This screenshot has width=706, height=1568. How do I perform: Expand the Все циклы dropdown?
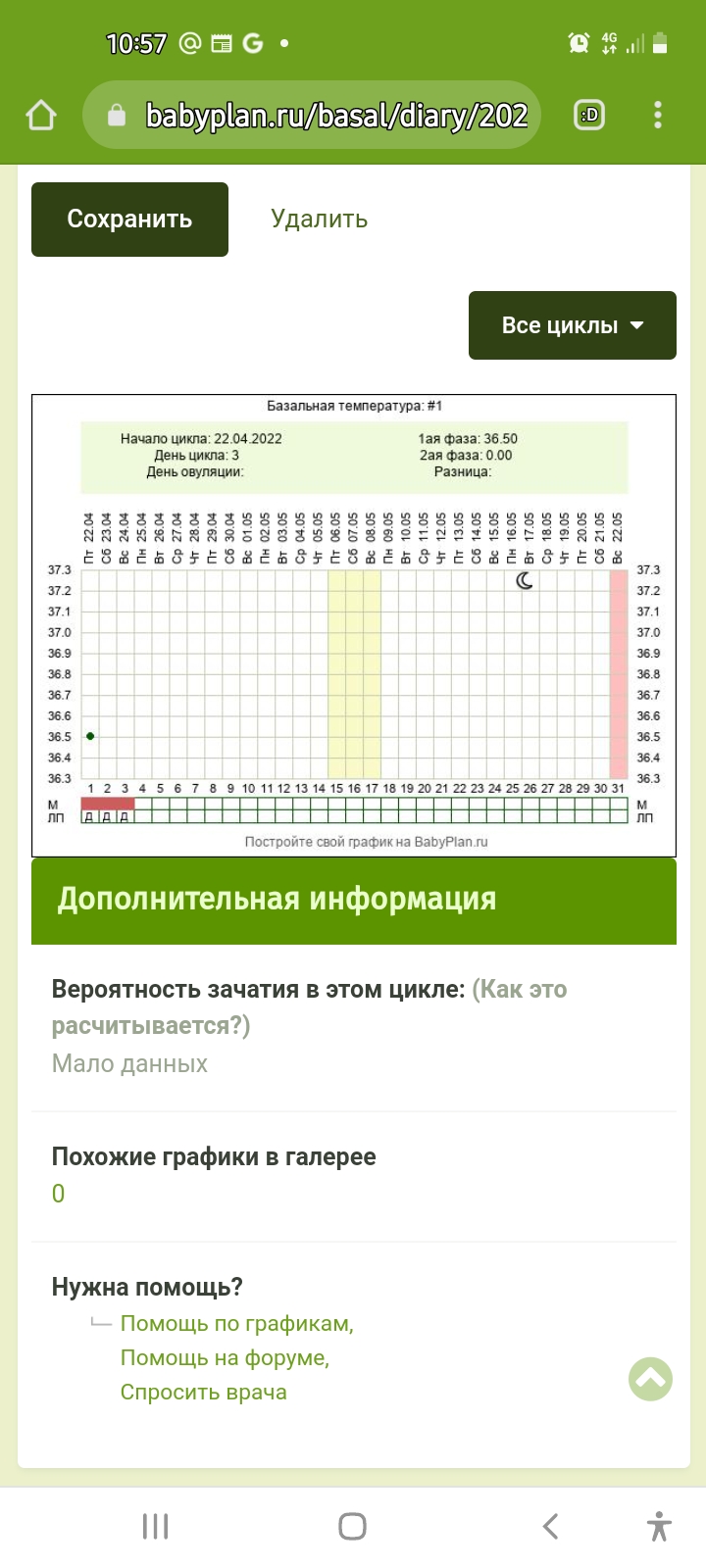point(573,325)
